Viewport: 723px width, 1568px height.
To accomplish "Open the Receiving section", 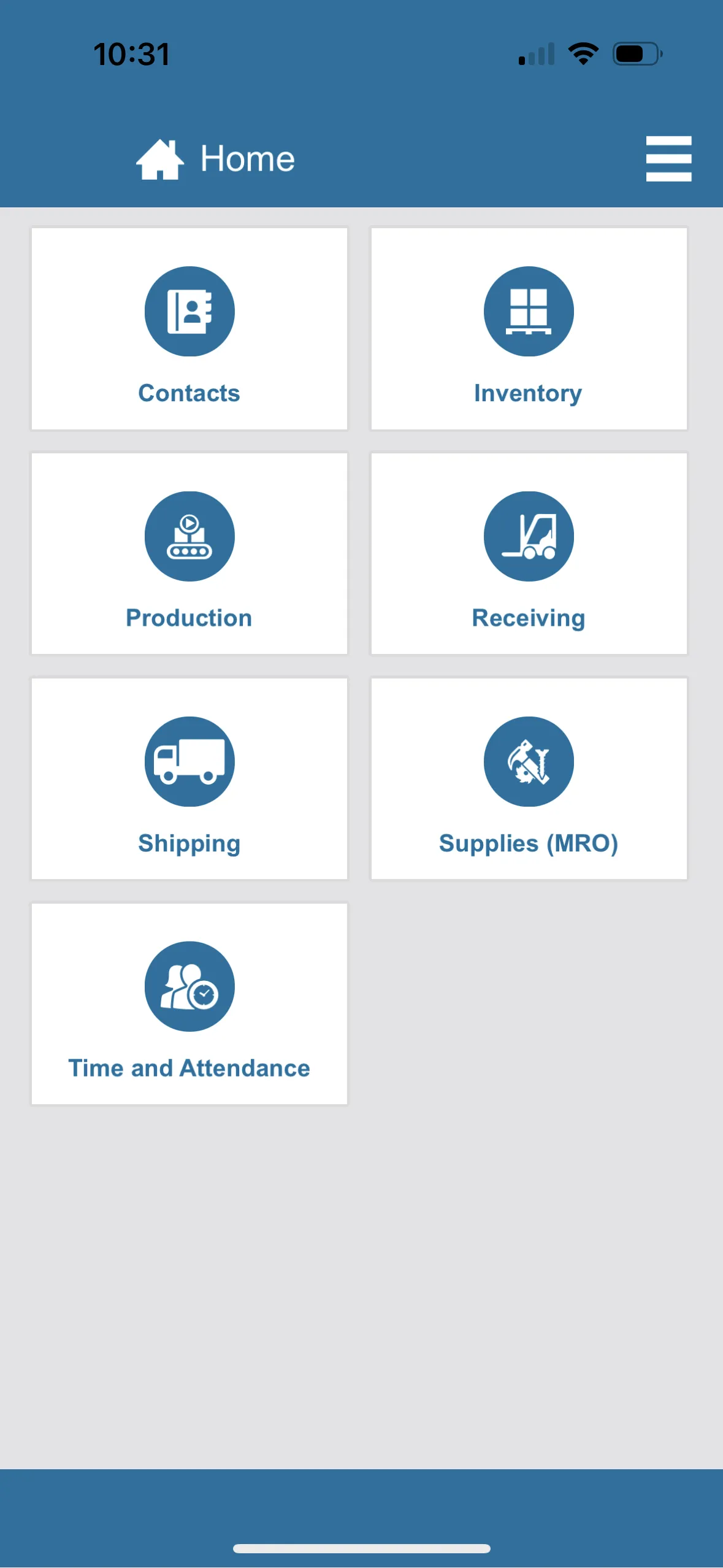I will point(529,554).
